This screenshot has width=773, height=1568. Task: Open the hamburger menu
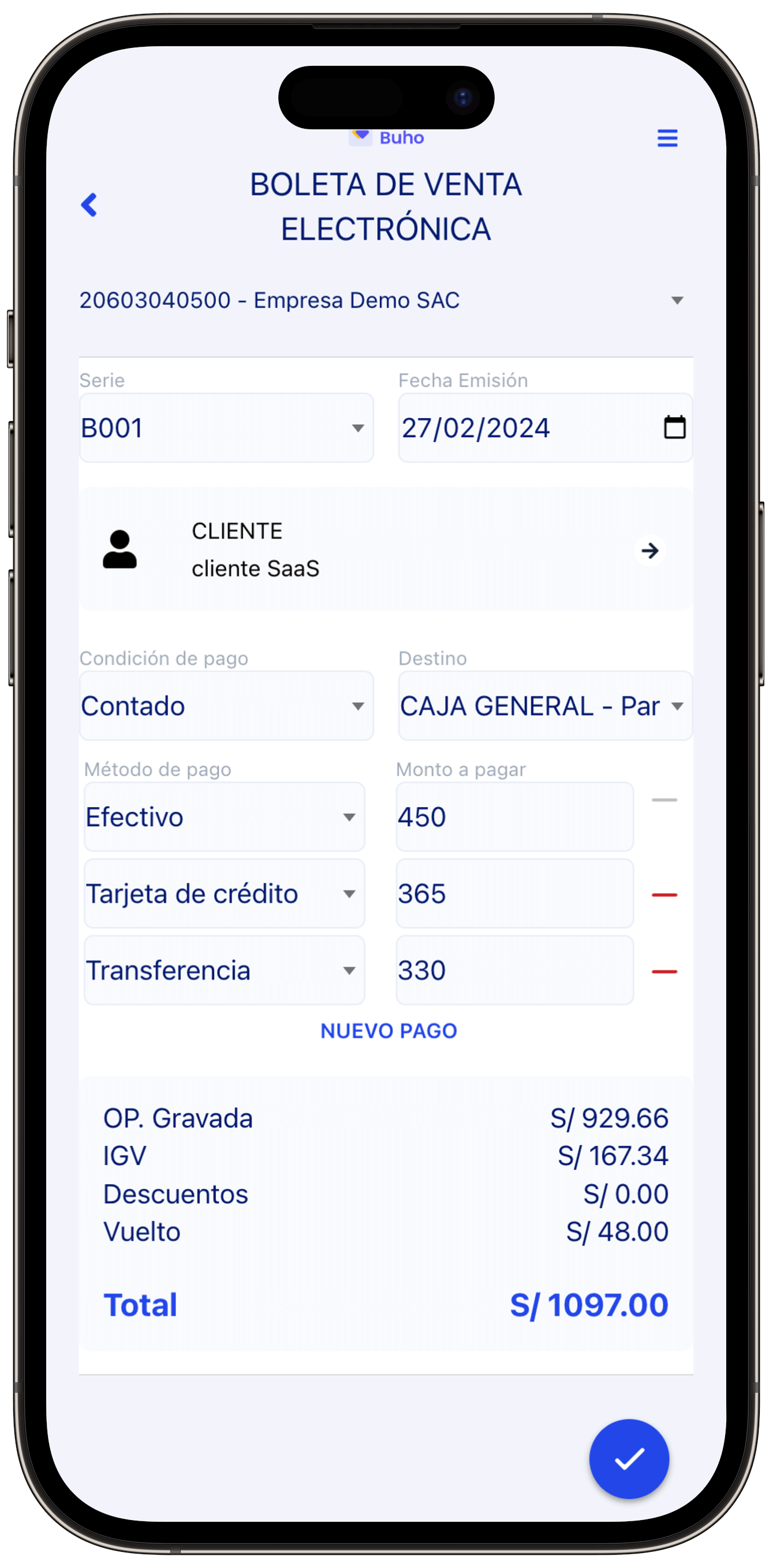click(667, 138)
